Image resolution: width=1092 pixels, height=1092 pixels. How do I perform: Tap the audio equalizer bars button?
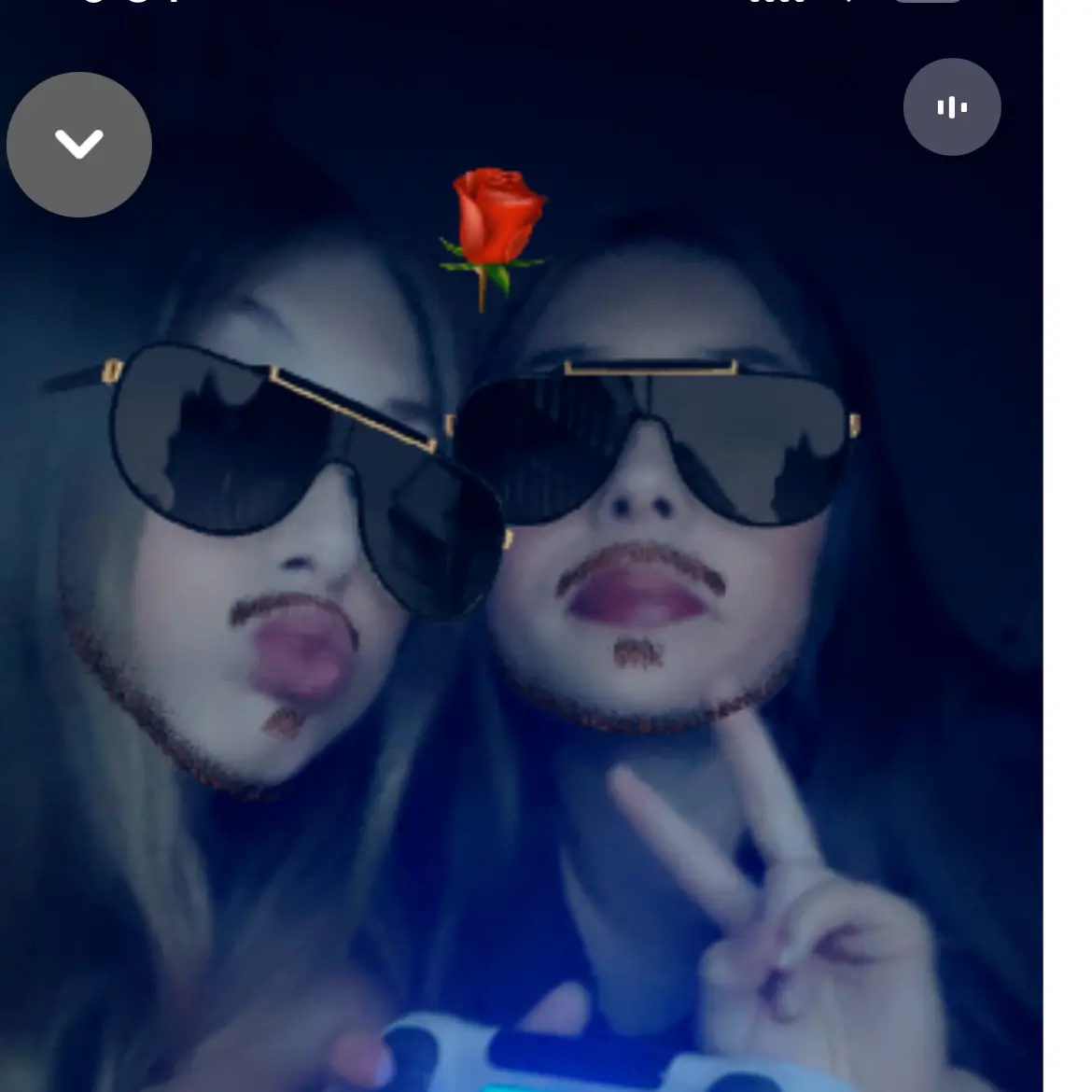[x=951, y=107]
